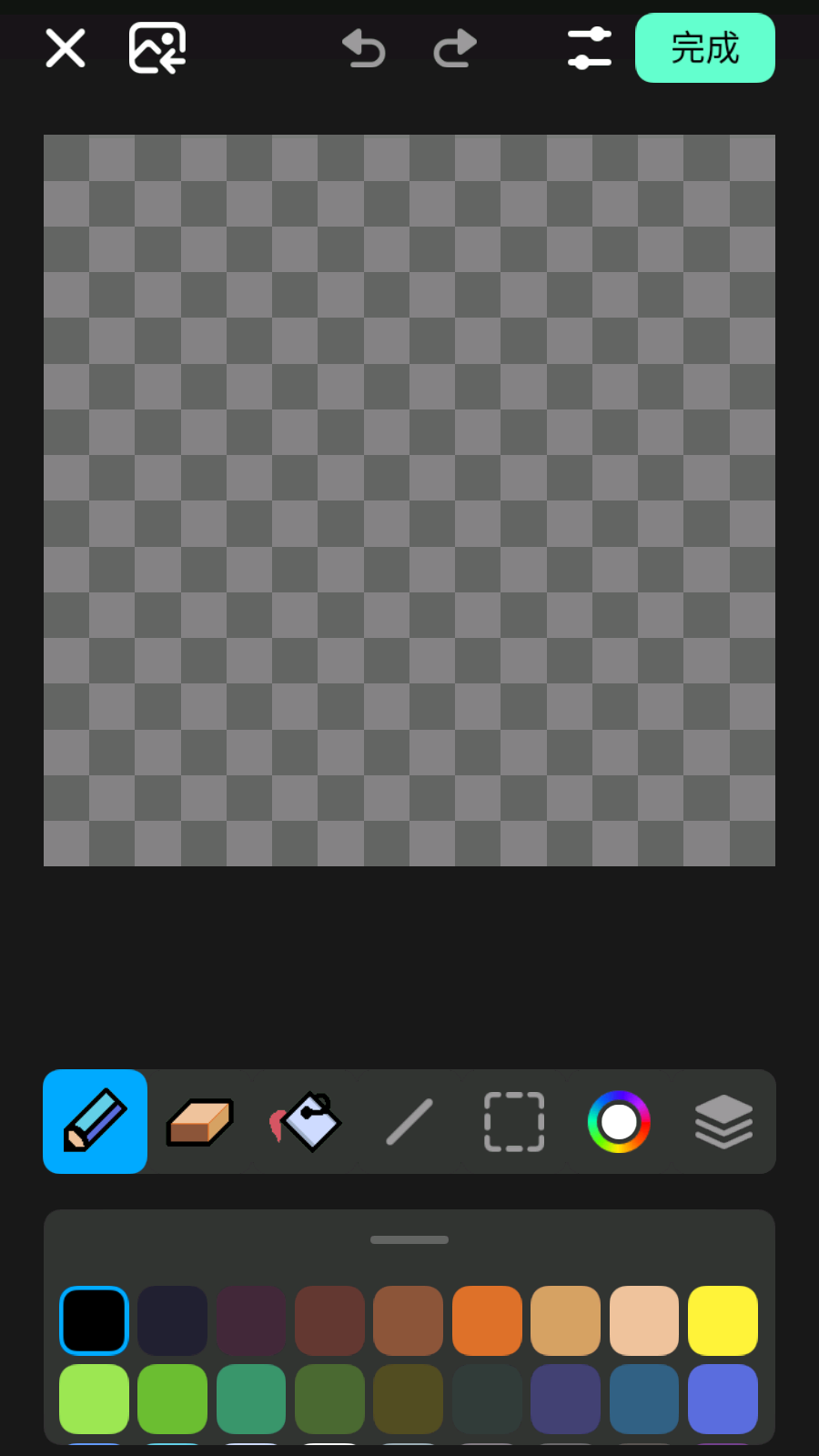Undo the last action
Image resolution: width=819 pixels, height=1456 pixels.
[364, 48]
